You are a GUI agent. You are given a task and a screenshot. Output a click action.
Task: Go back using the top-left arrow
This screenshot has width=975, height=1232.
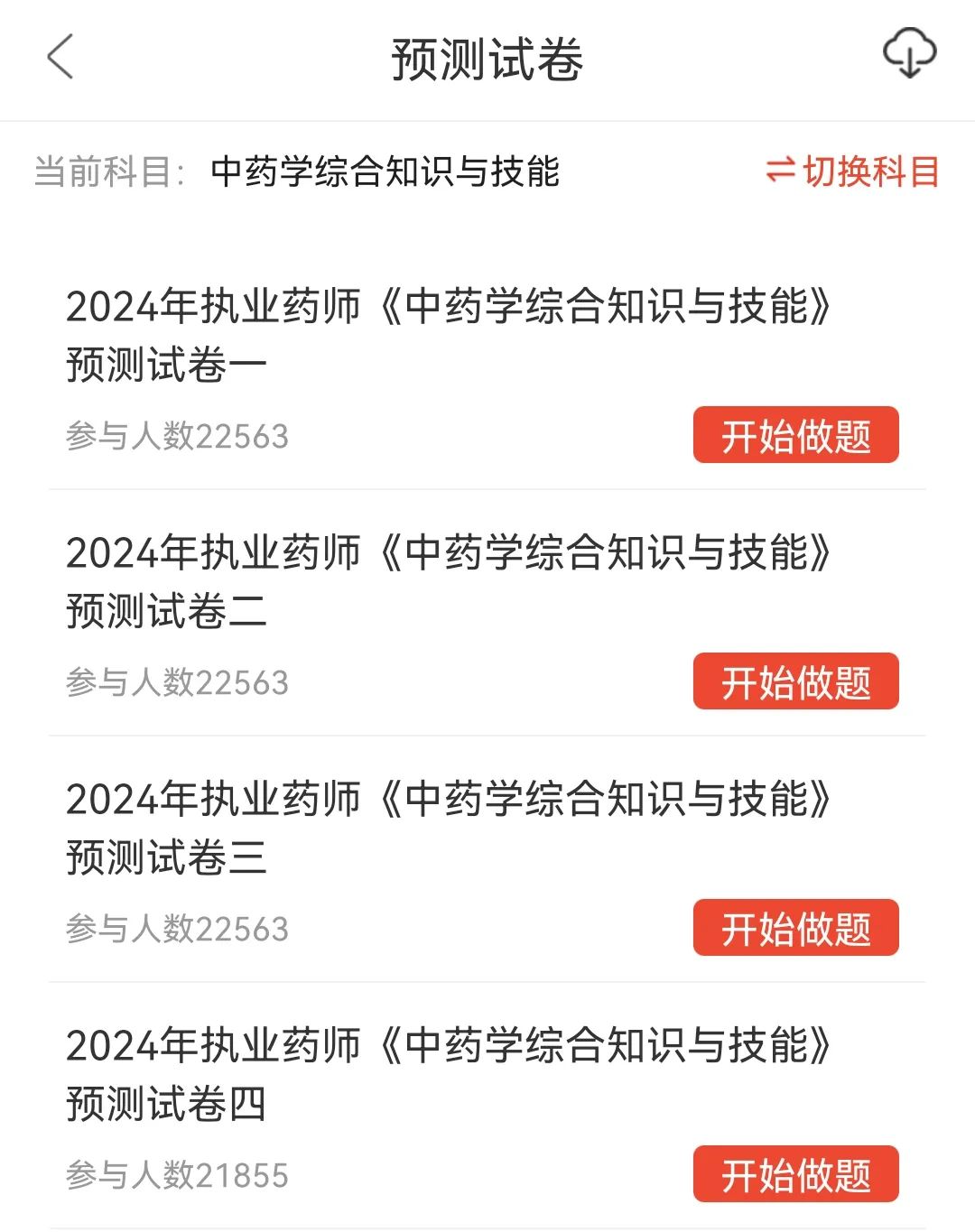pos(60,58)
